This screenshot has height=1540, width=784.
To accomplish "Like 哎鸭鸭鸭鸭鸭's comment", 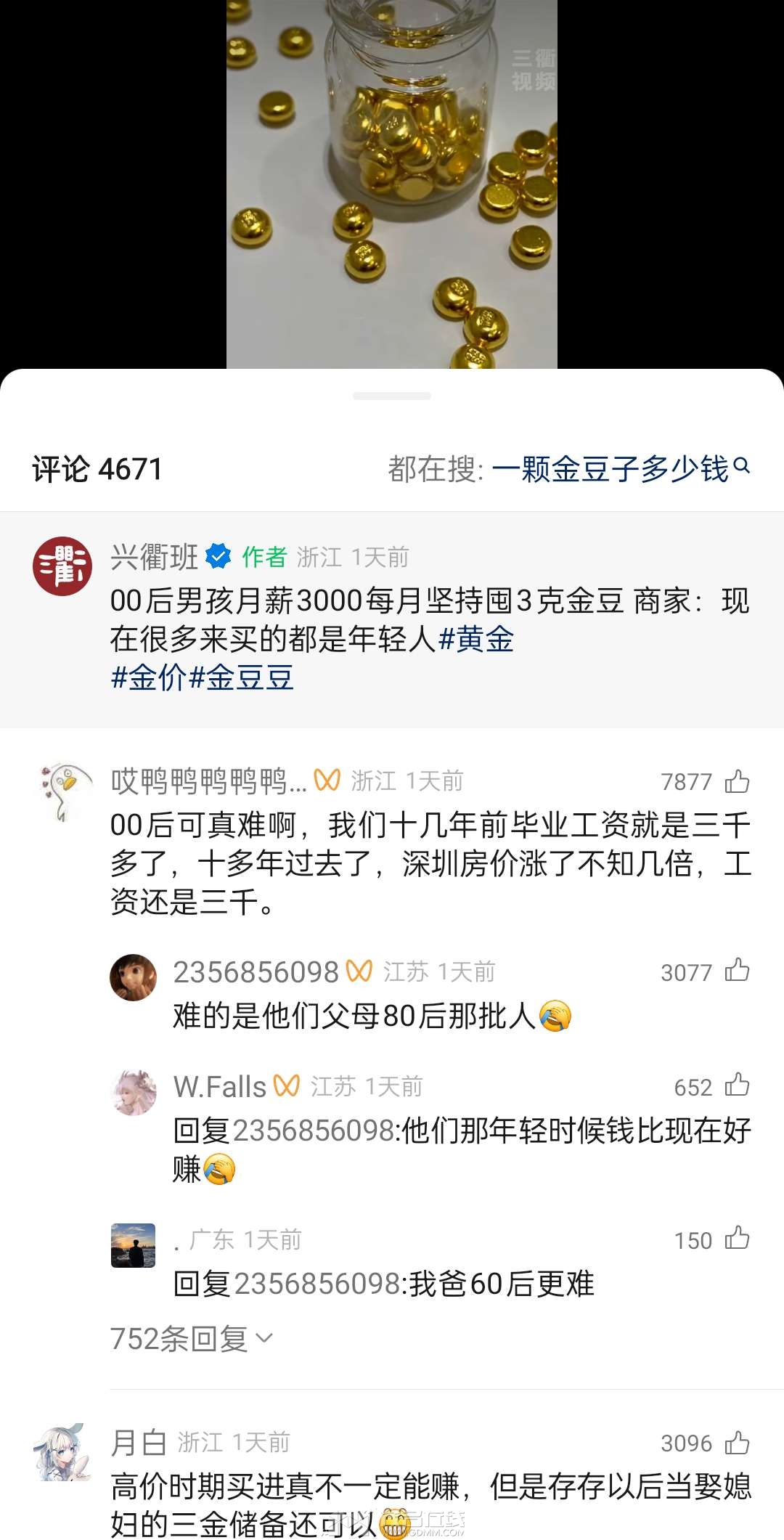I will click(737, 781).
